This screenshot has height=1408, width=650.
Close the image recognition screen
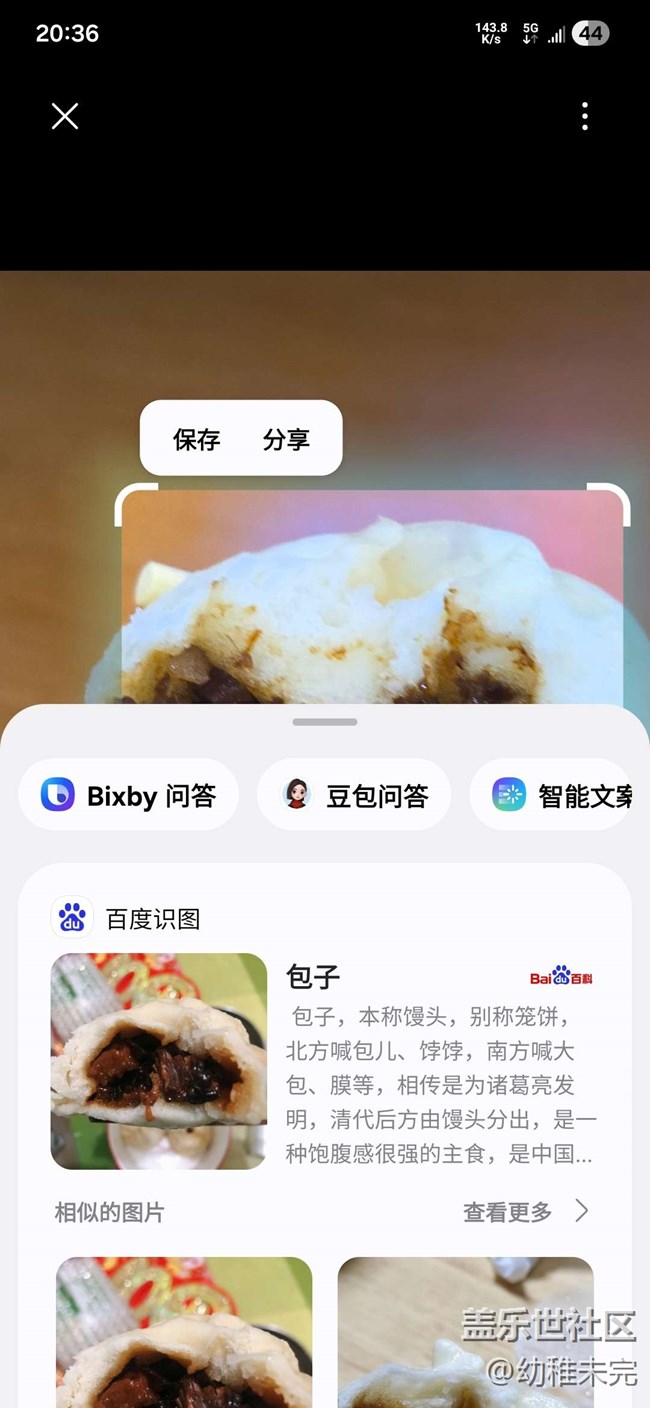(65, 117)
